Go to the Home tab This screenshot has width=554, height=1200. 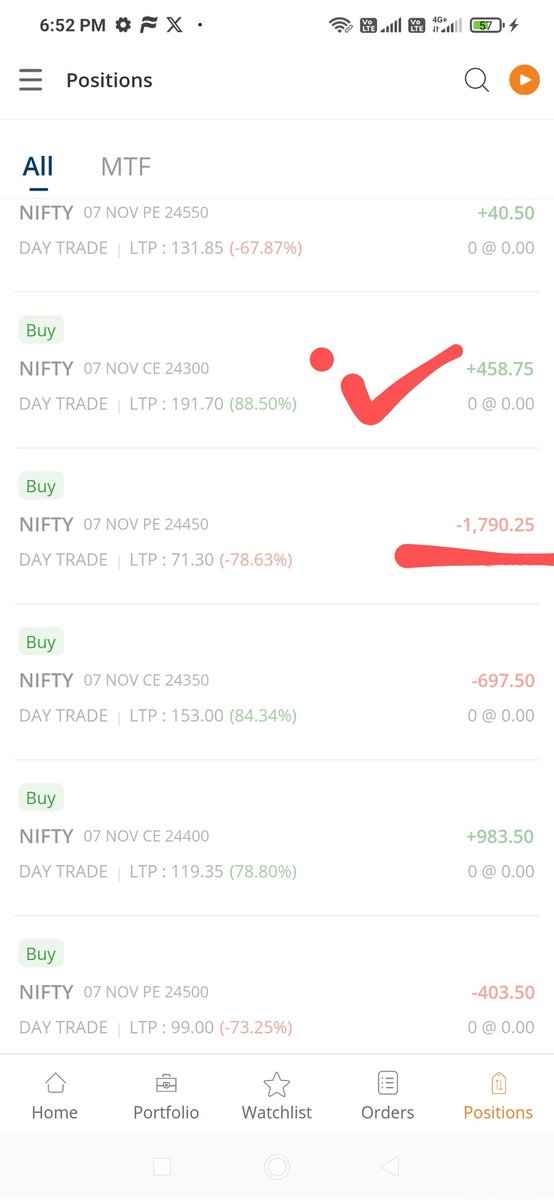pos(55,1096)
